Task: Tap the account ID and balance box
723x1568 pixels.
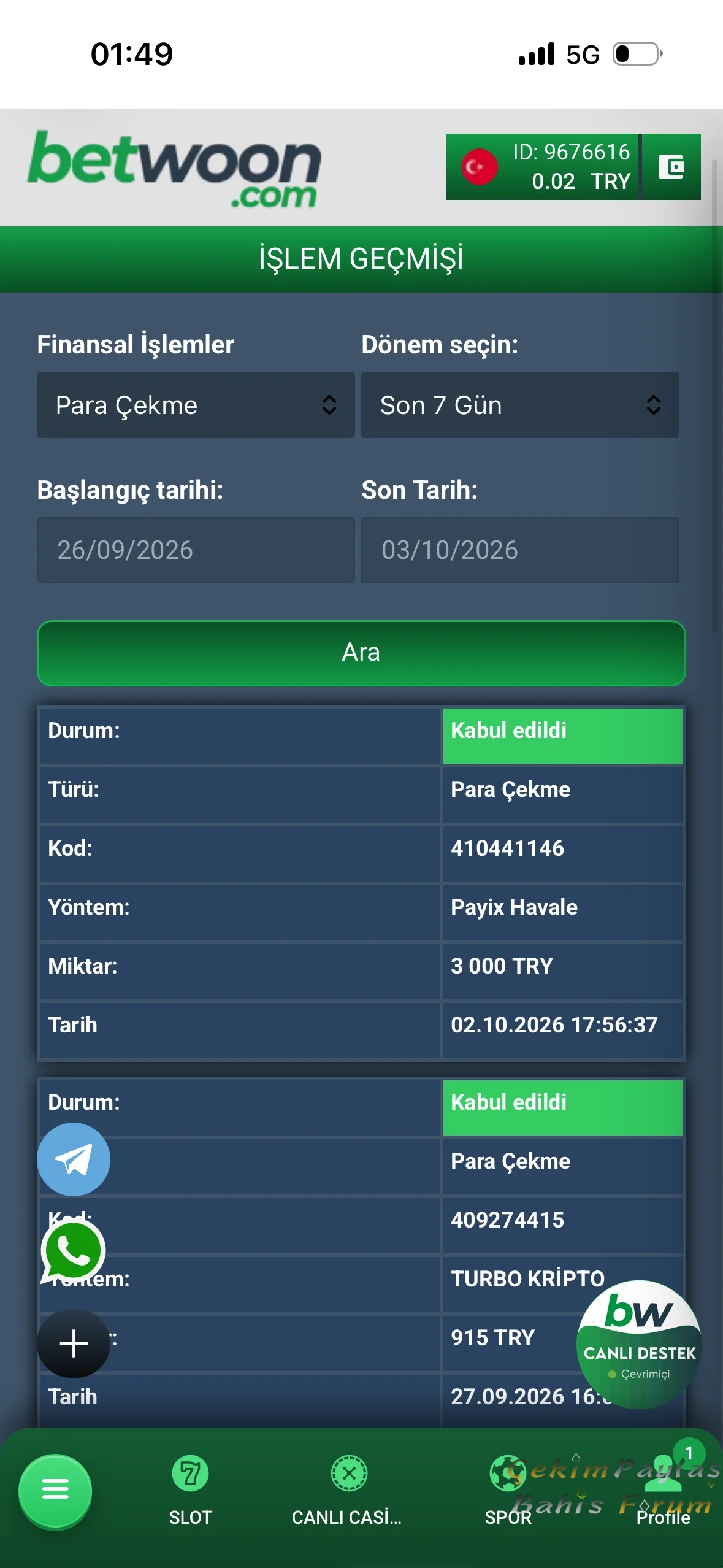Action: click(x=543, y=167)
